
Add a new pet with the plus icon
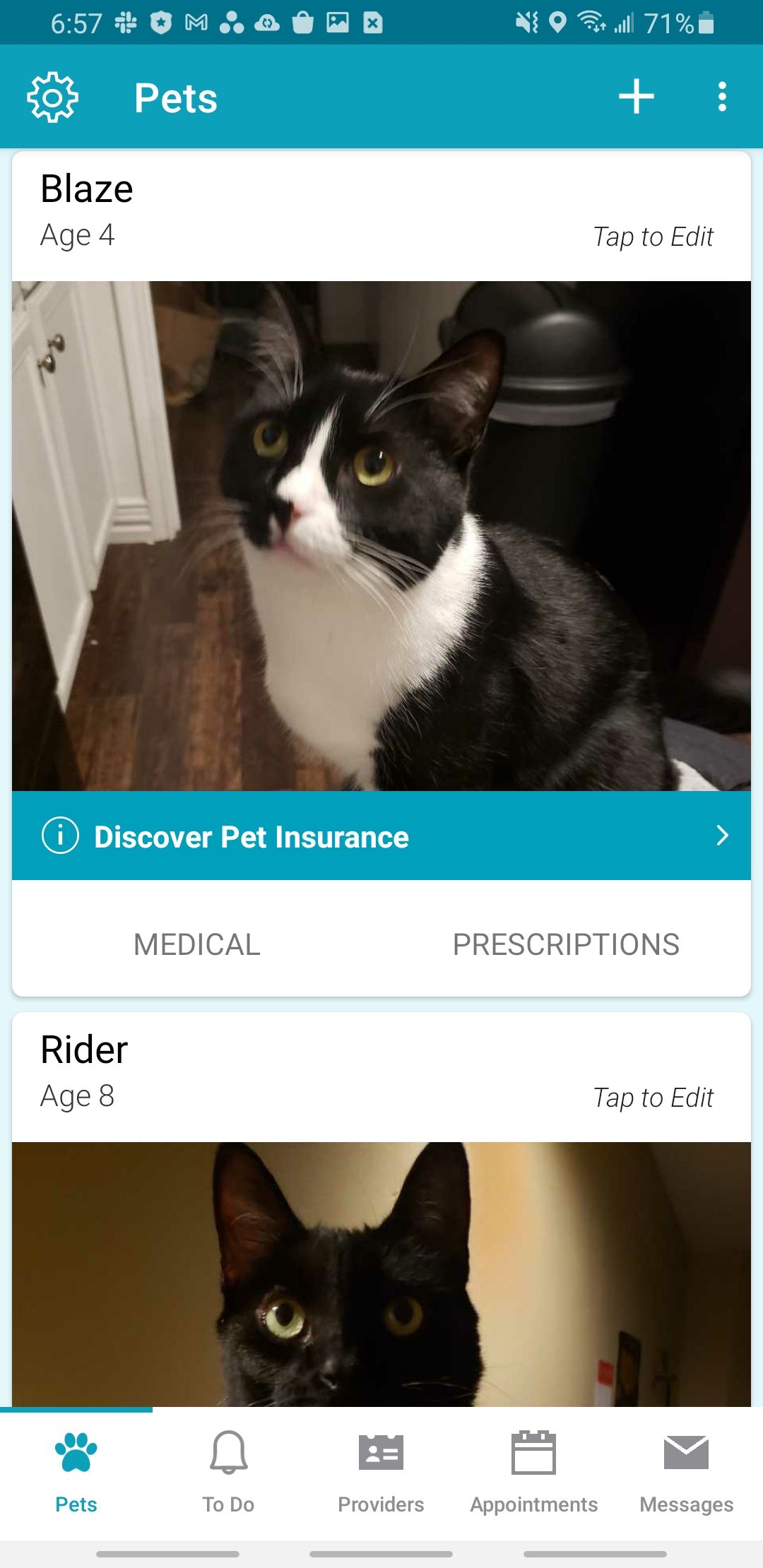click(x=635, y=97)
